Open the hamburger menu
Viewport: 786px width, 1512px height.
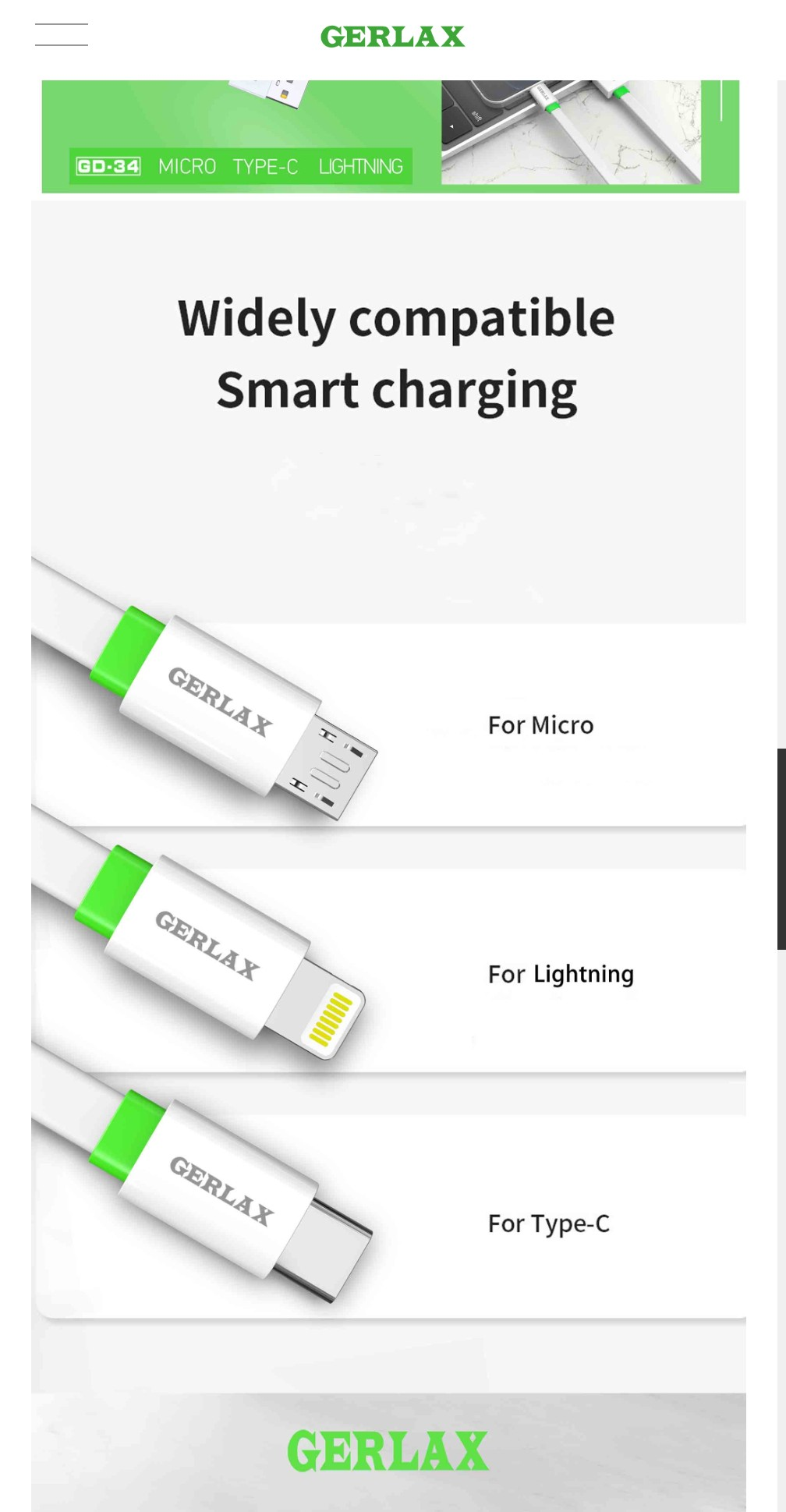click(x=62, y=35)
